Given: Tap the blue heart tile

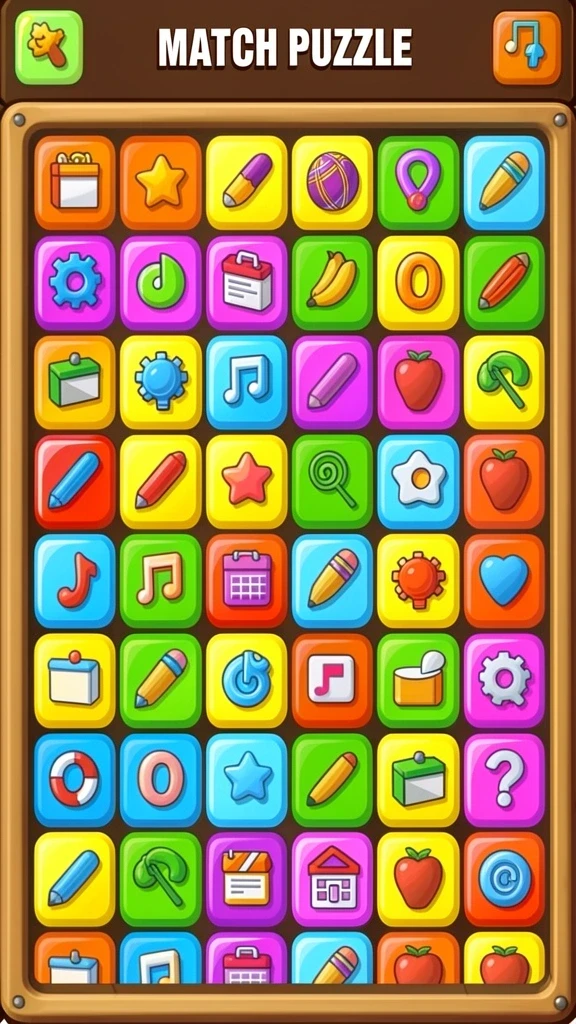Looking at the screenshot, I should click(x=504, y=581).
